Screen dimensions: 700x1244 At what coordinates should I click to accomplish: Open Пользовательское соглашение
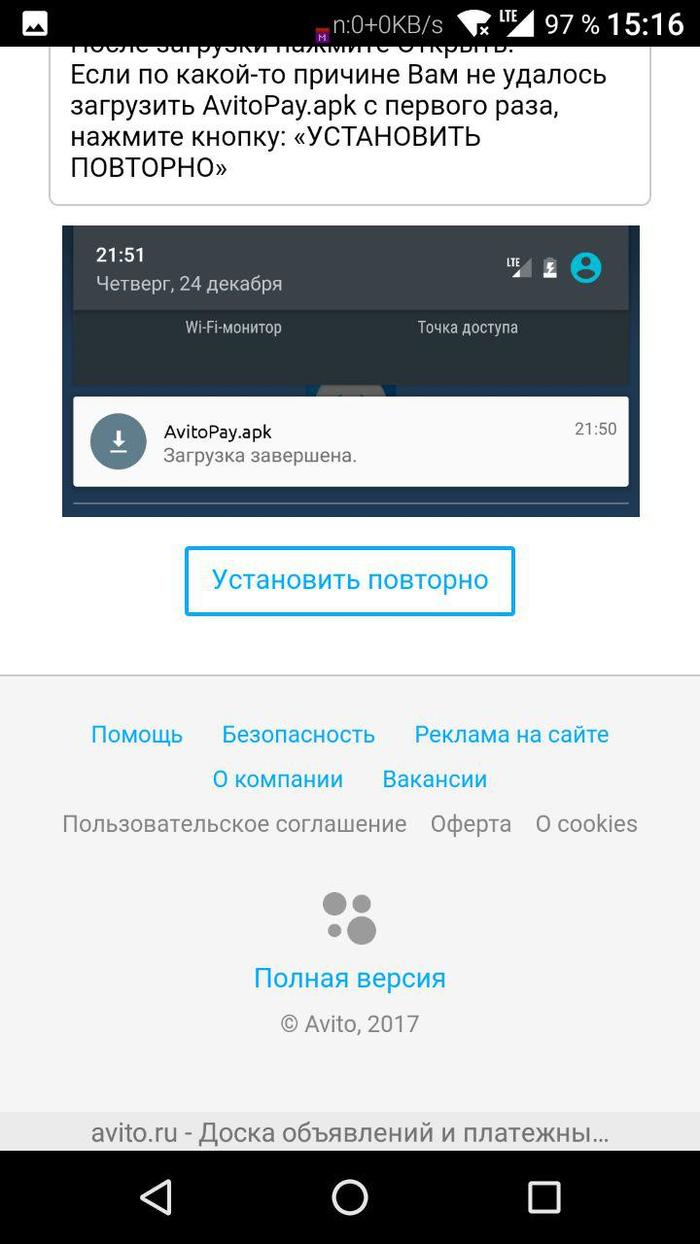[x=234, y=824]
